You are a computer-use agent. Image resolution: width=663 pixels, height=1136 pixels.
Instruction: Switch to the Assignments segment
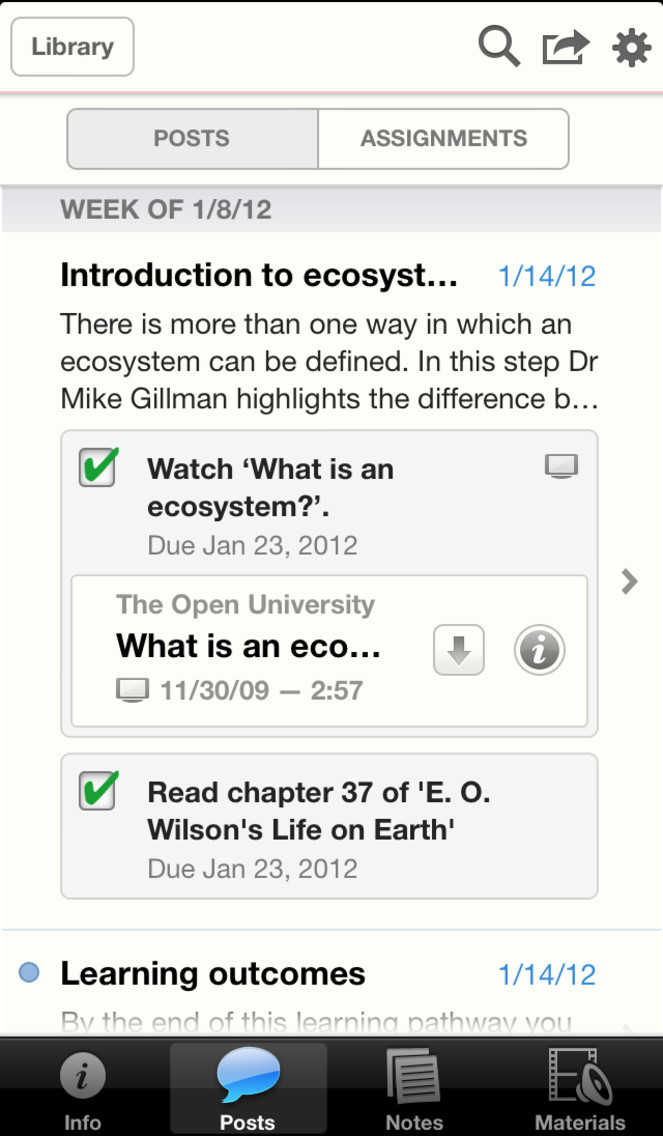click(x=443, y=138)
